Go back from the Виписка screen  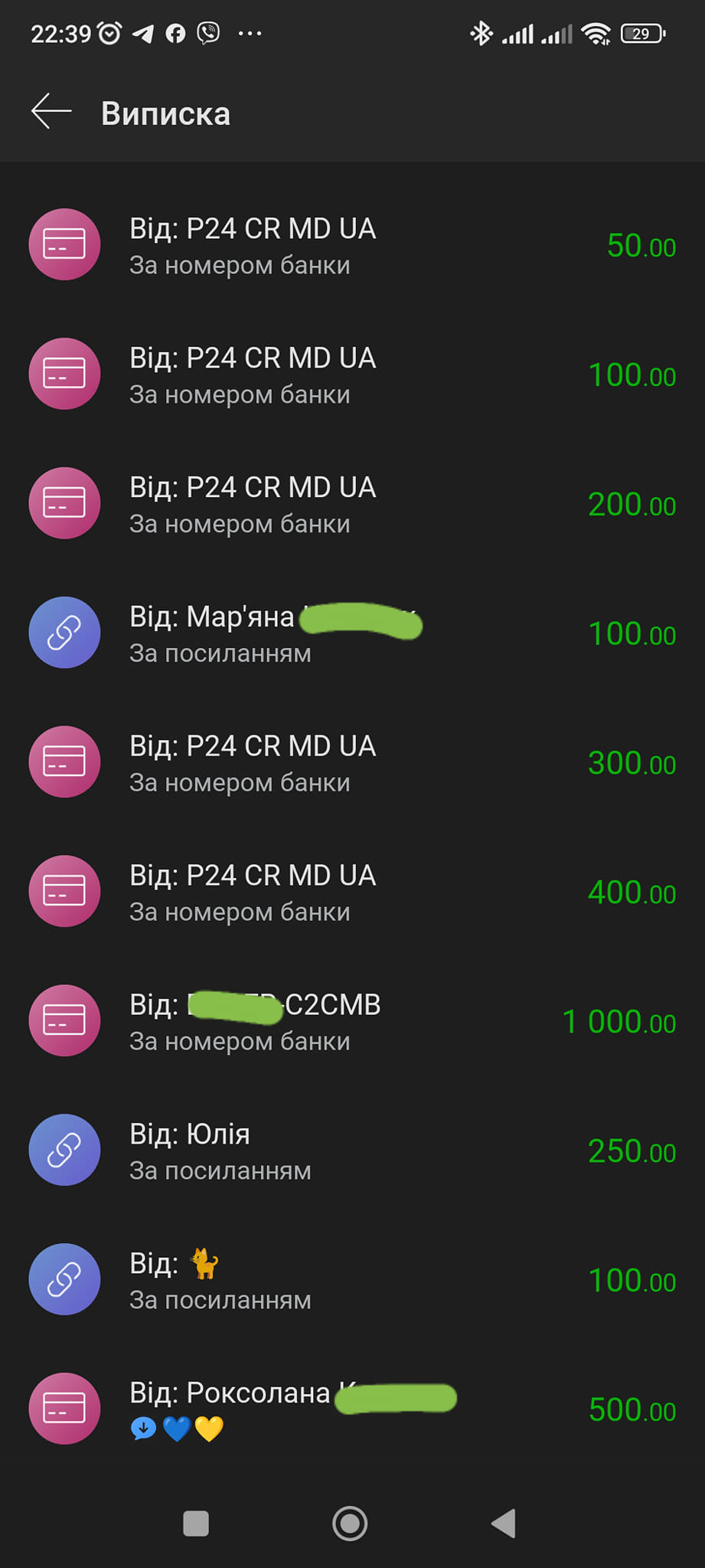tap(51, 112)
